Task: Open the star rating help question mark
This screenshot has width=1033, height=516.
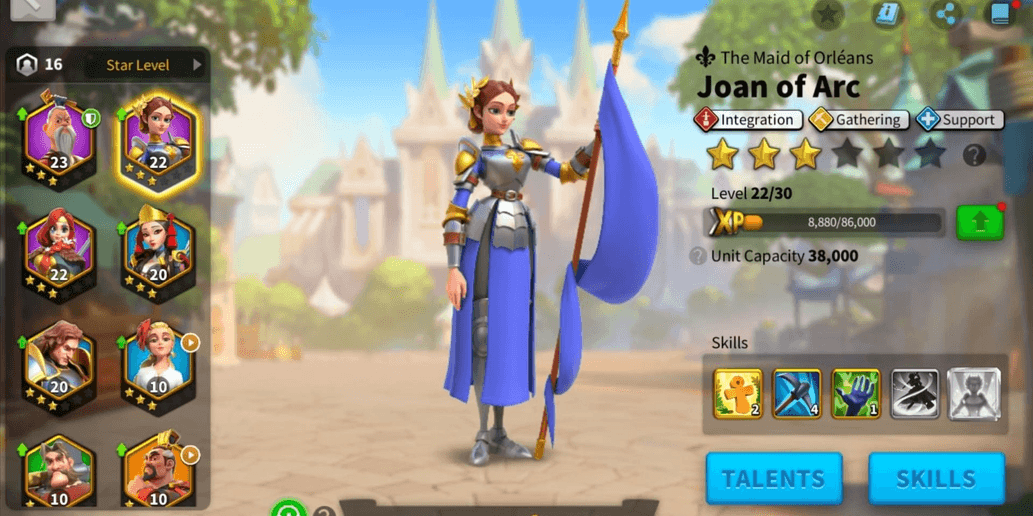Action: (x=974, y=155)
